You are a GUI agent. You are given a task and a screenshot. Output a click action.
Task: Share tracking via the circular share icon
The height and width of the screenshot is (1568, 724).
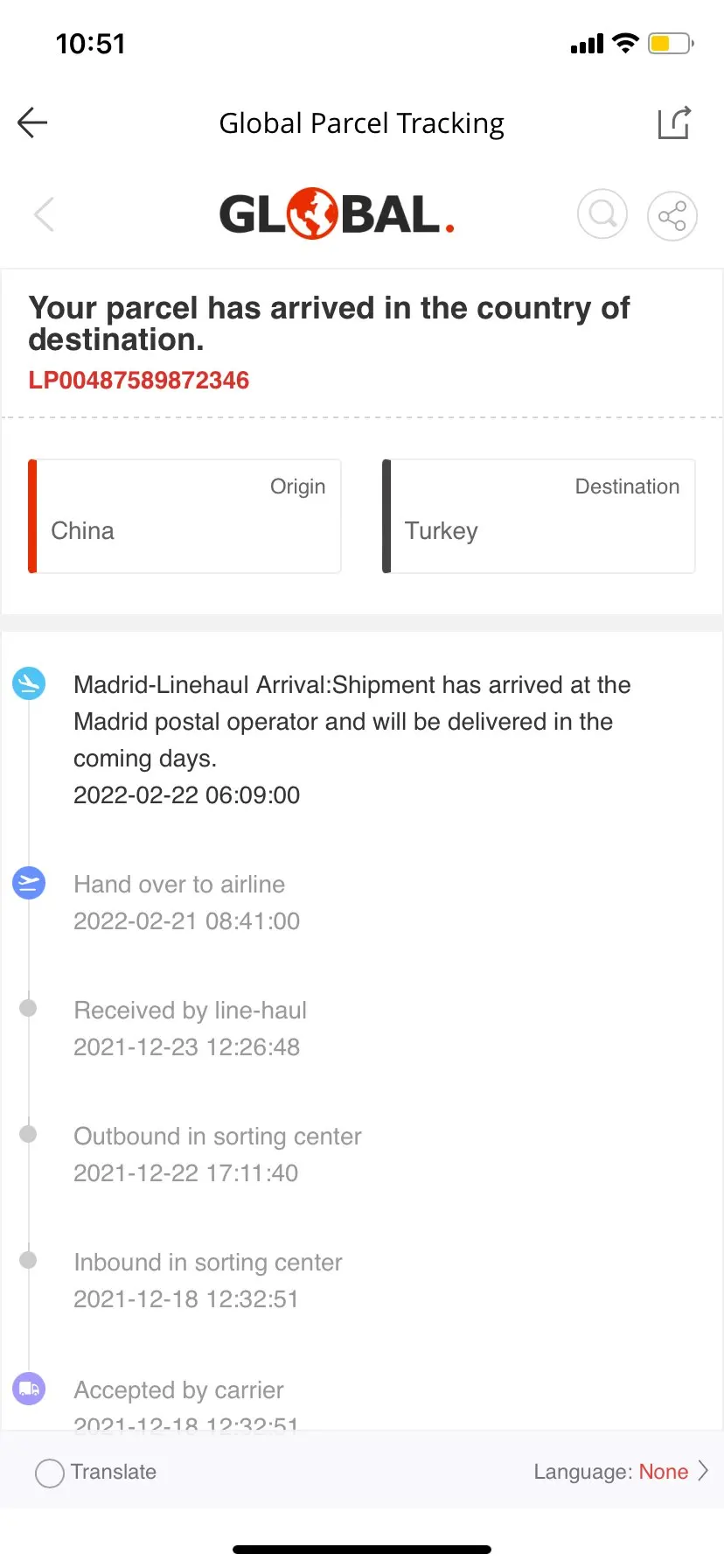[672, 215]
